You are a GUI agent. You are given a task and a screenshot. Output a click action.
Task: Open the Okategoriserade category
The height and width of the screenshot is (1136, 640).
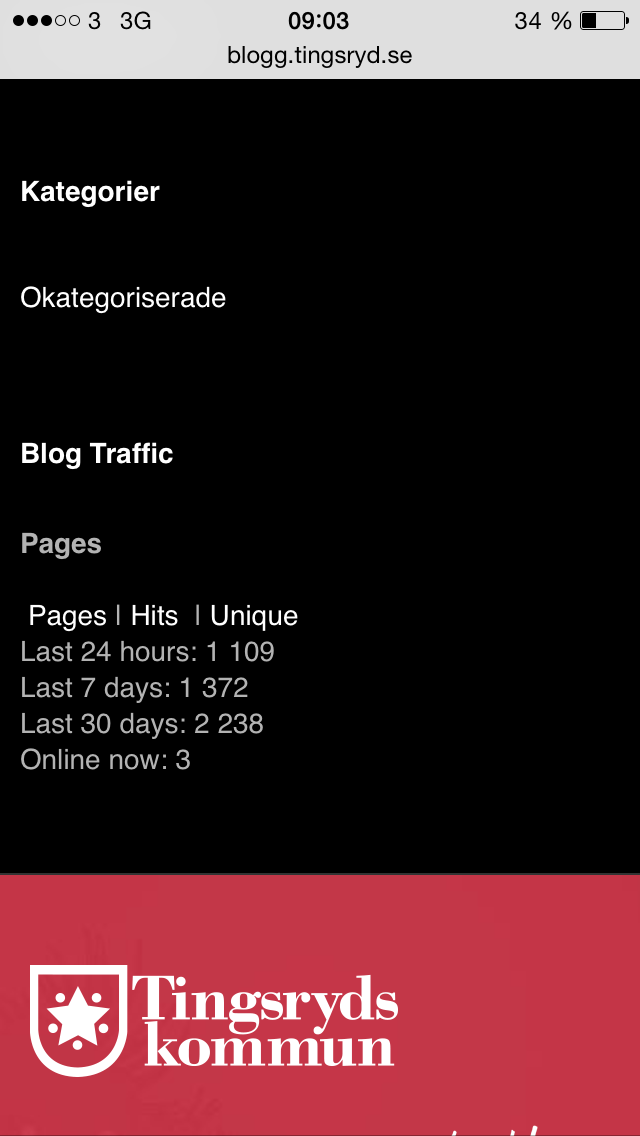[123, 298]
